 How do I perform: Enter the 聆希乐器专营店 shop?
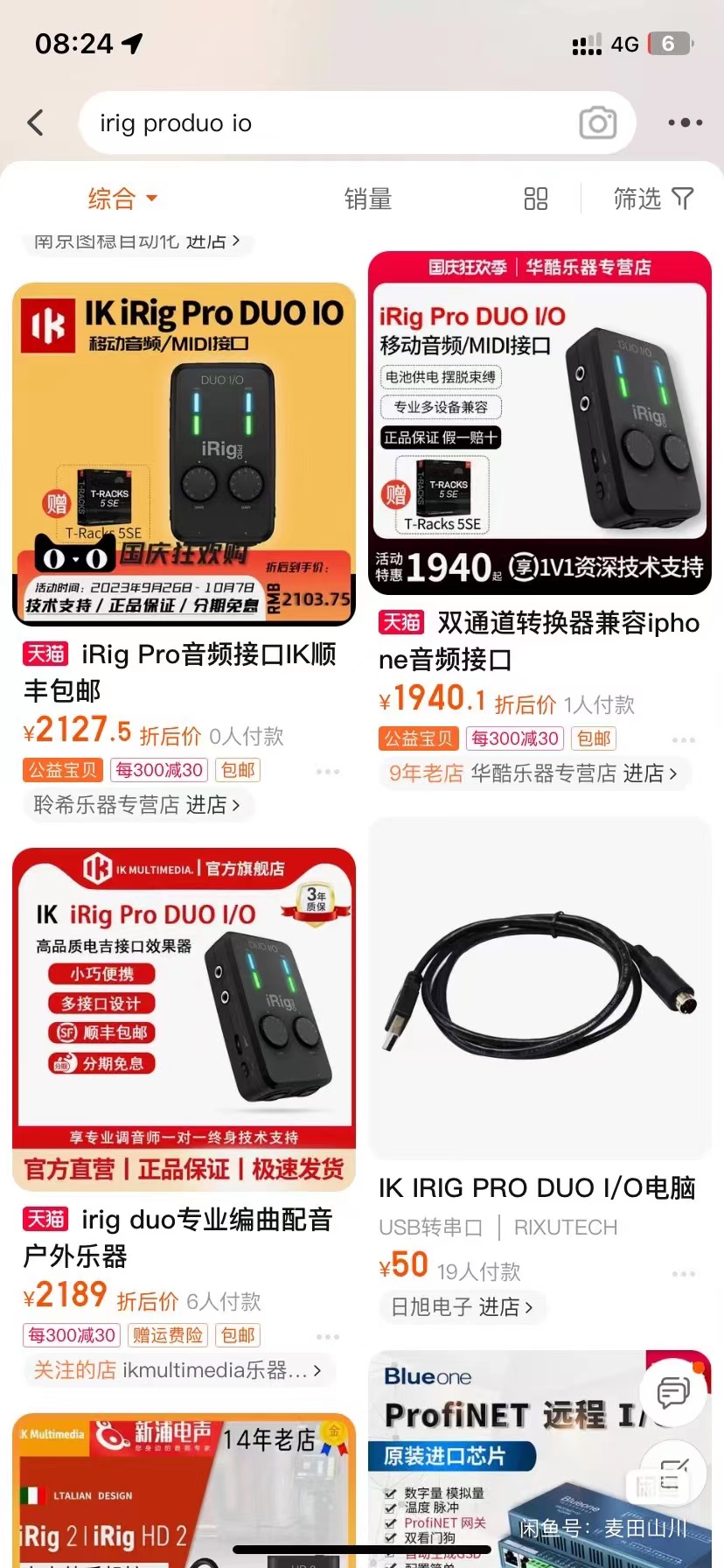click(137, 805)
